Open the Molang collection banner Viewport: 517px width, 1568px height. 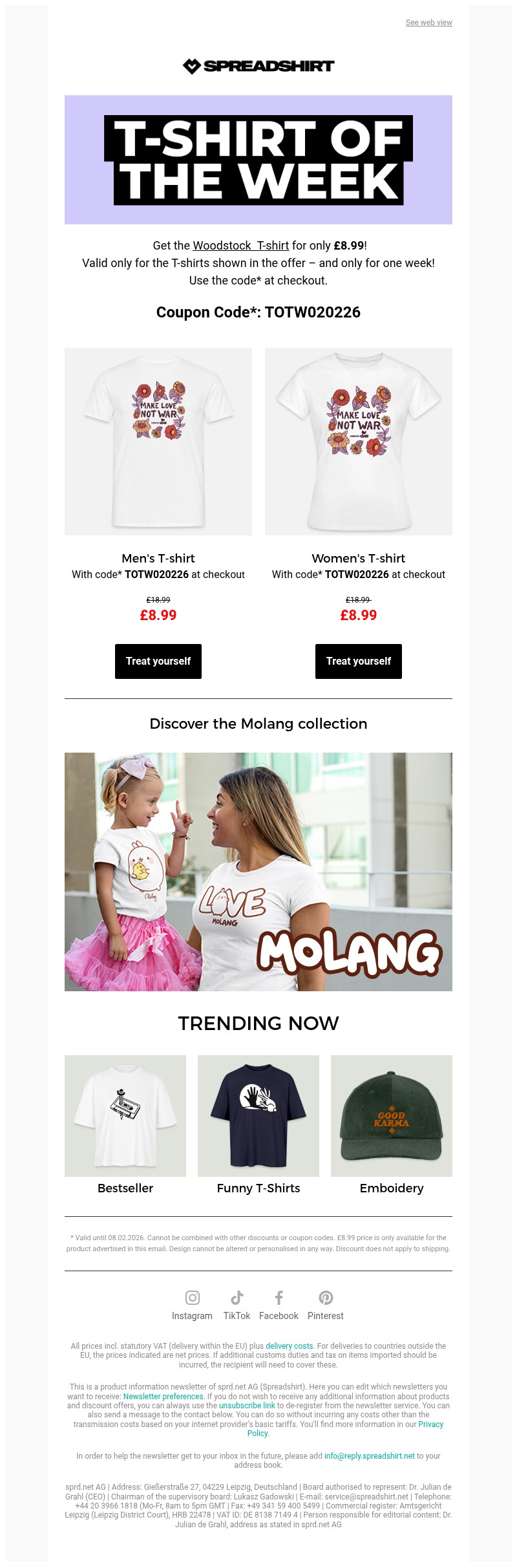258,871
